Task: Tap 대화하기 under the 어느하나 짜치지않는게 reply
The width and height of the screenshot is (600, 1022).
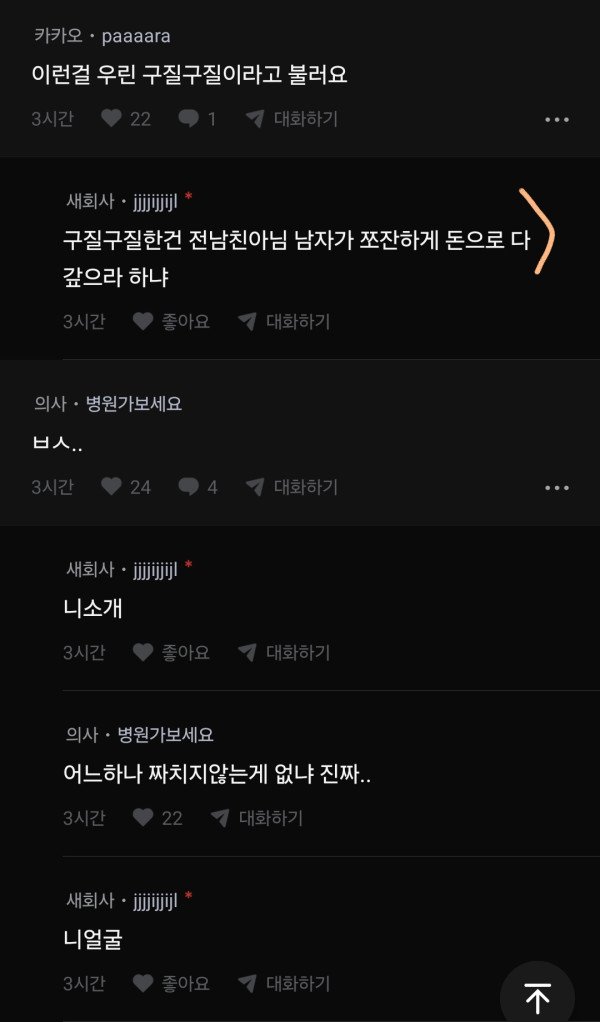Action: (x=258, y=818)
